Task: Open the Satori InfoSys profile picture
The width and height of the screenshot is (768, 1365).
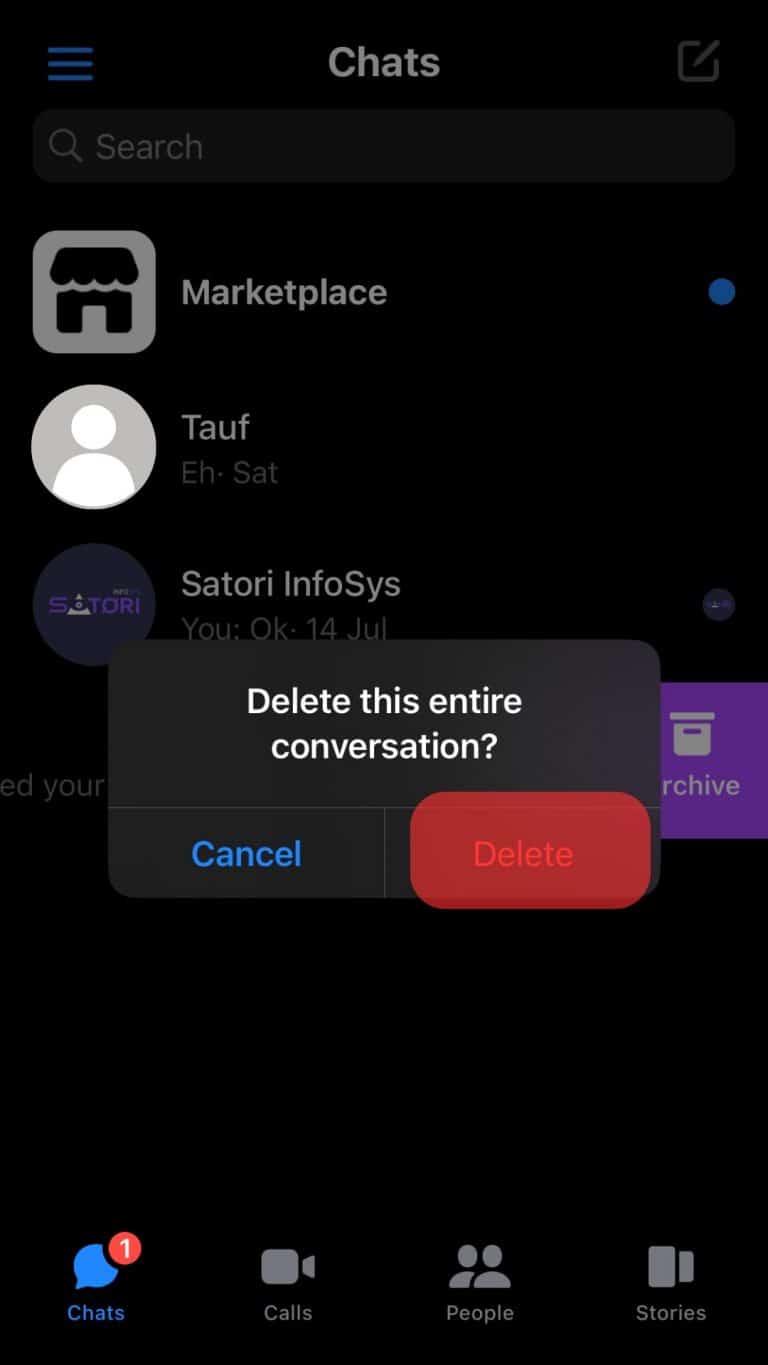Action: (94, 604)
